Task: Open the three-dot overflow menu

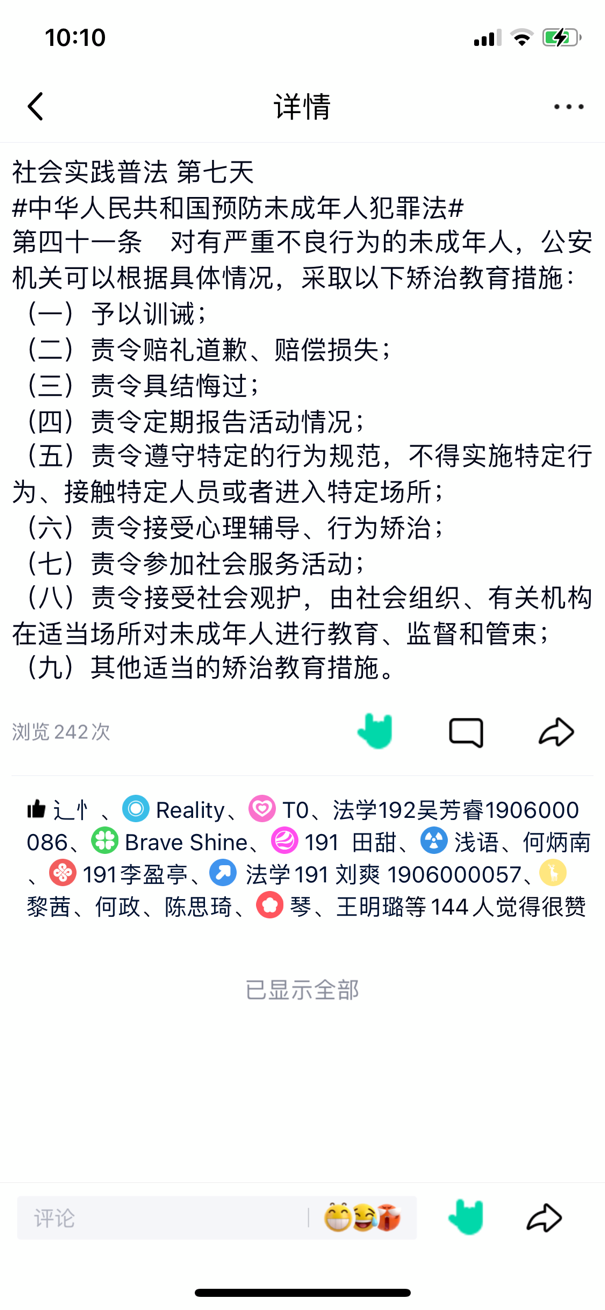Action: click(x=568, y=107)
